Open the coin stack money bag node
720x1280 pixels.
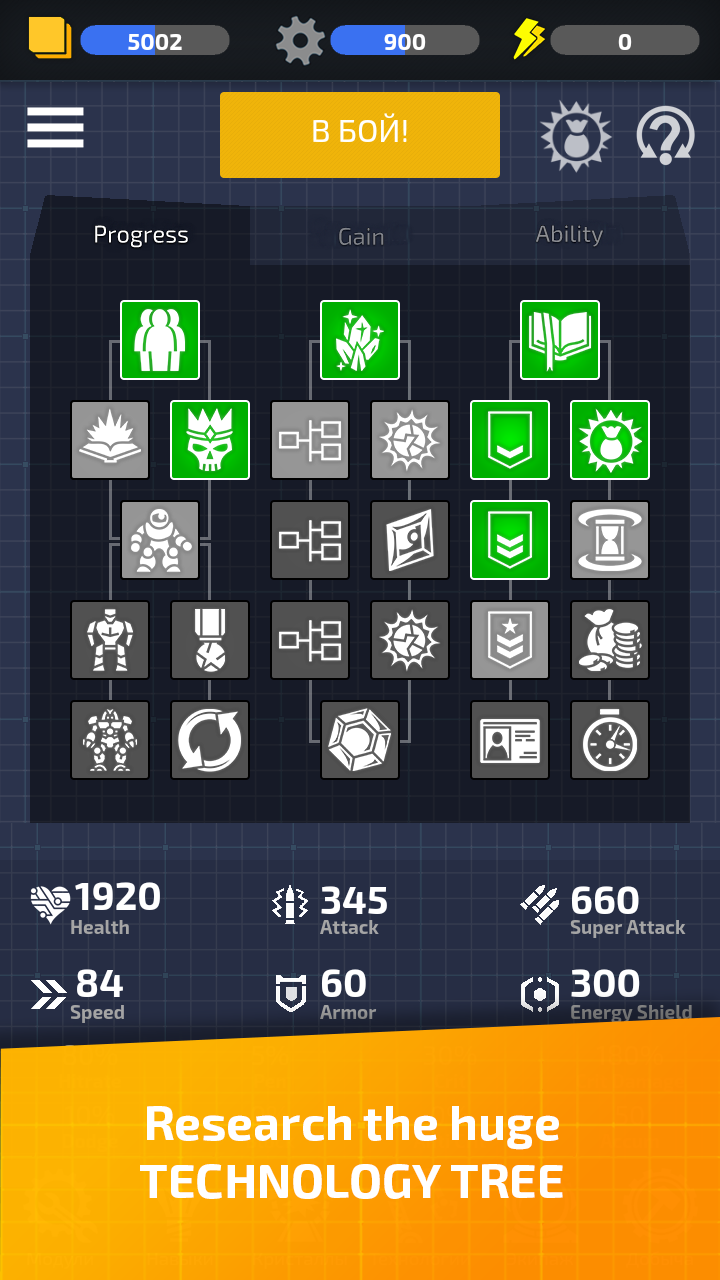click(x=610, y=640)
